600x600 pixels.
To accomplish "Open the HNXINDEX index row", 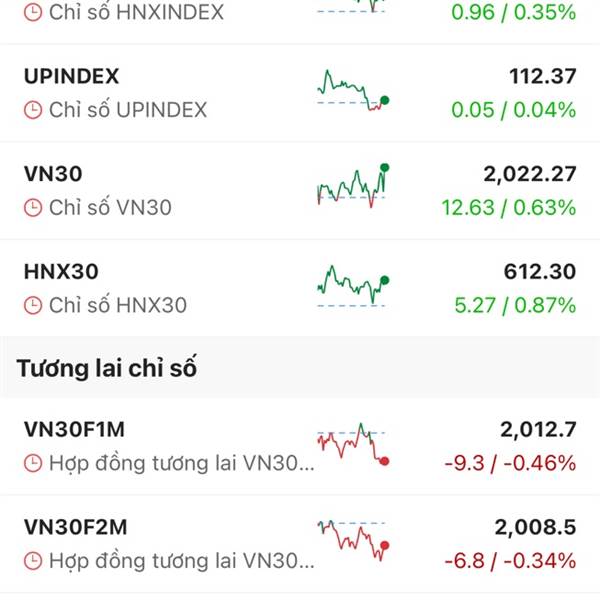I will coord(300,14).
